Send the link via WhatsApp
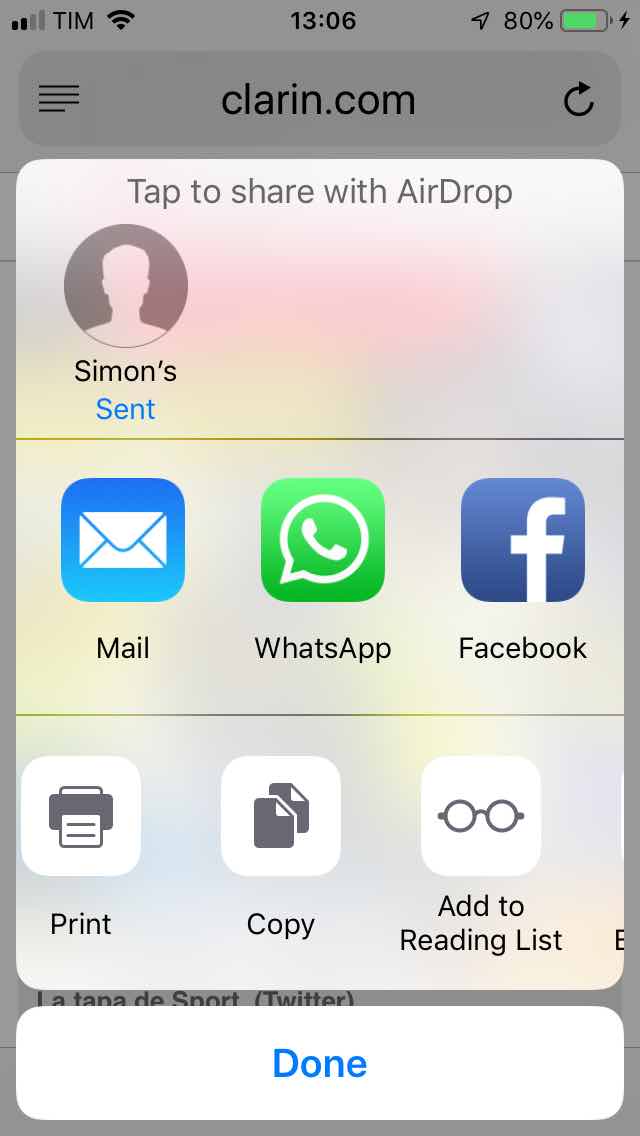640x1136 pixels. [x=322, y=540]
